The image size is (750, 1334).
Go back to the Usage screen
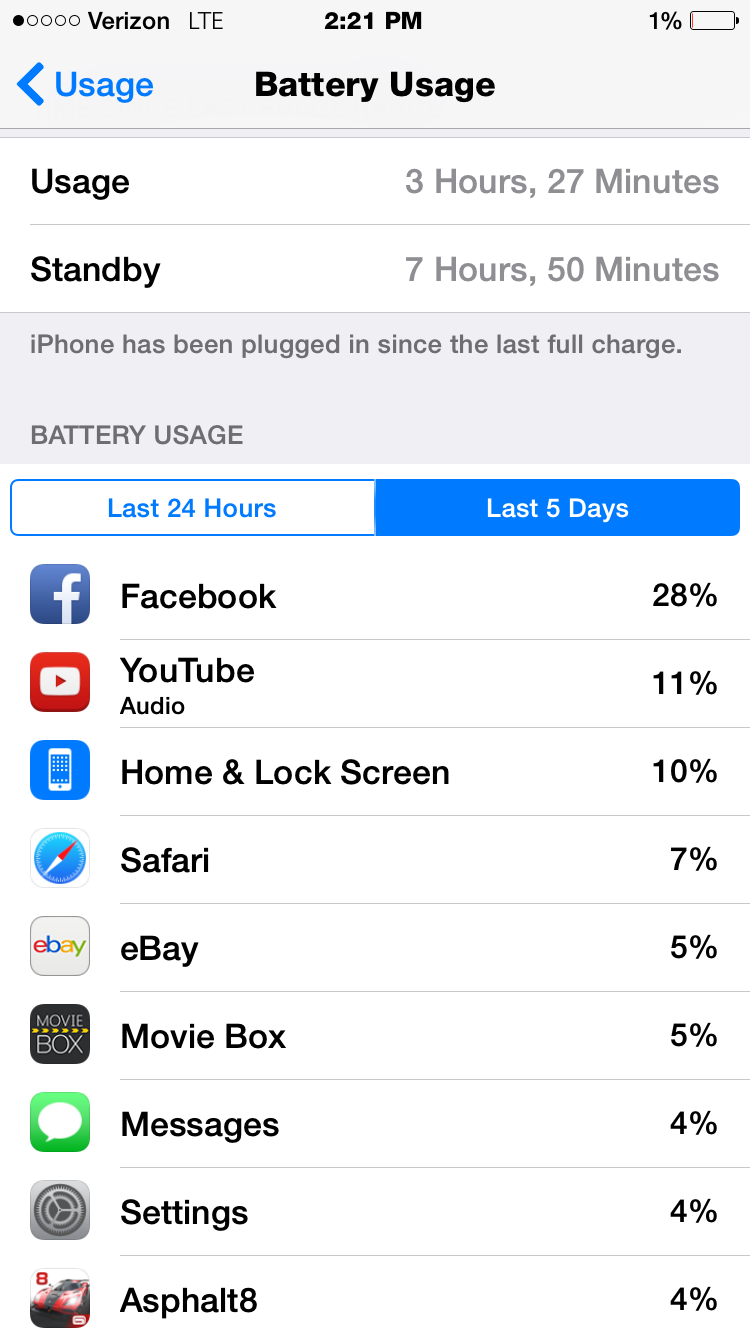pos(85,85)
